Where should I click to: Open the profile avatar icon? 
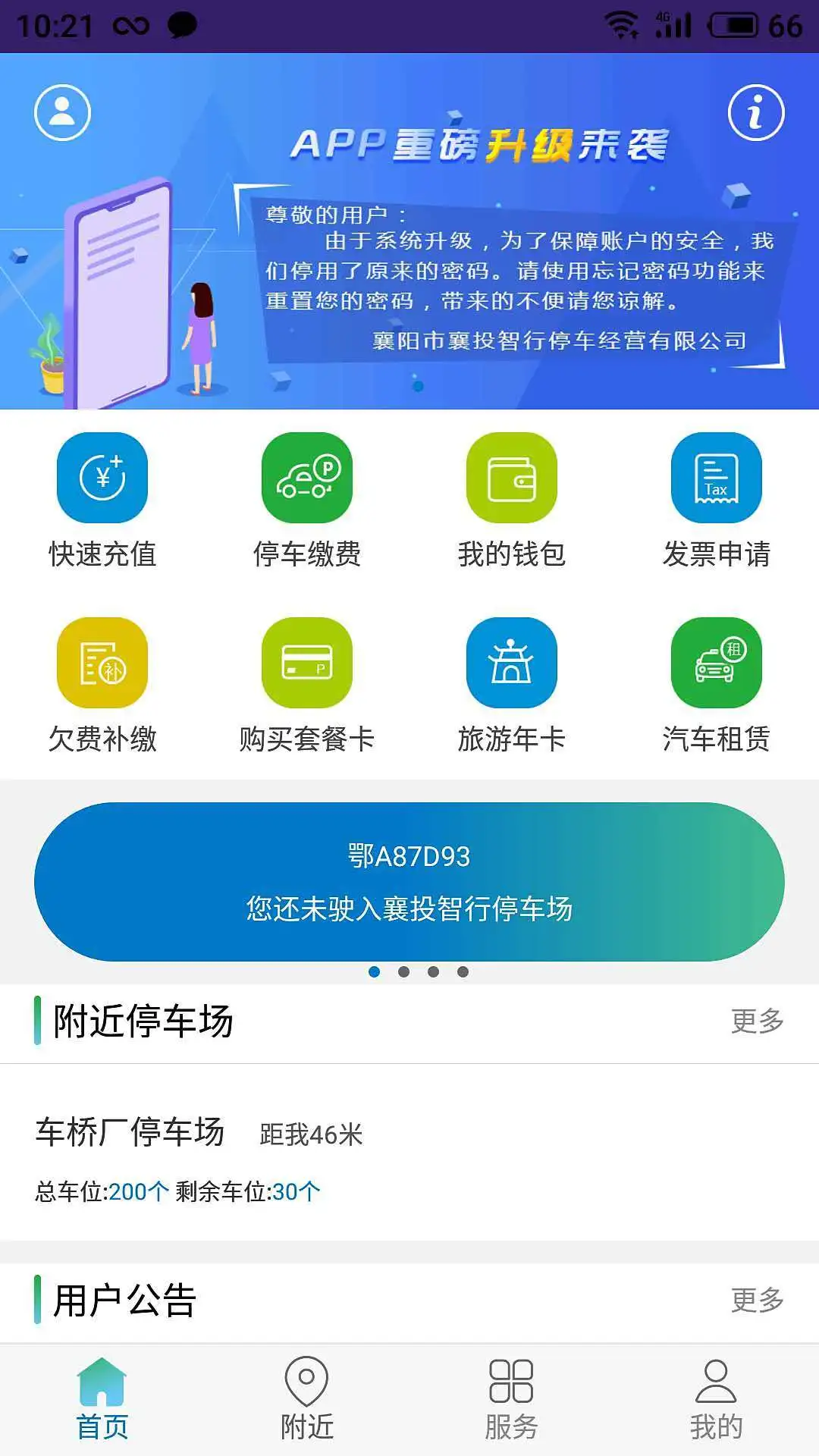(x=61, y=112)
